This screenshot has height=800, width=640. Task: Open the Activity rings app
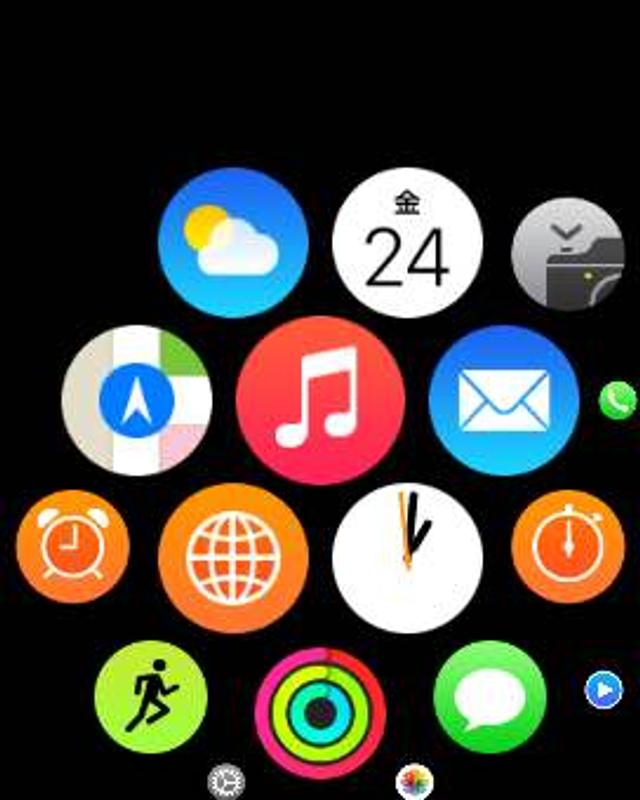[320, 712]
